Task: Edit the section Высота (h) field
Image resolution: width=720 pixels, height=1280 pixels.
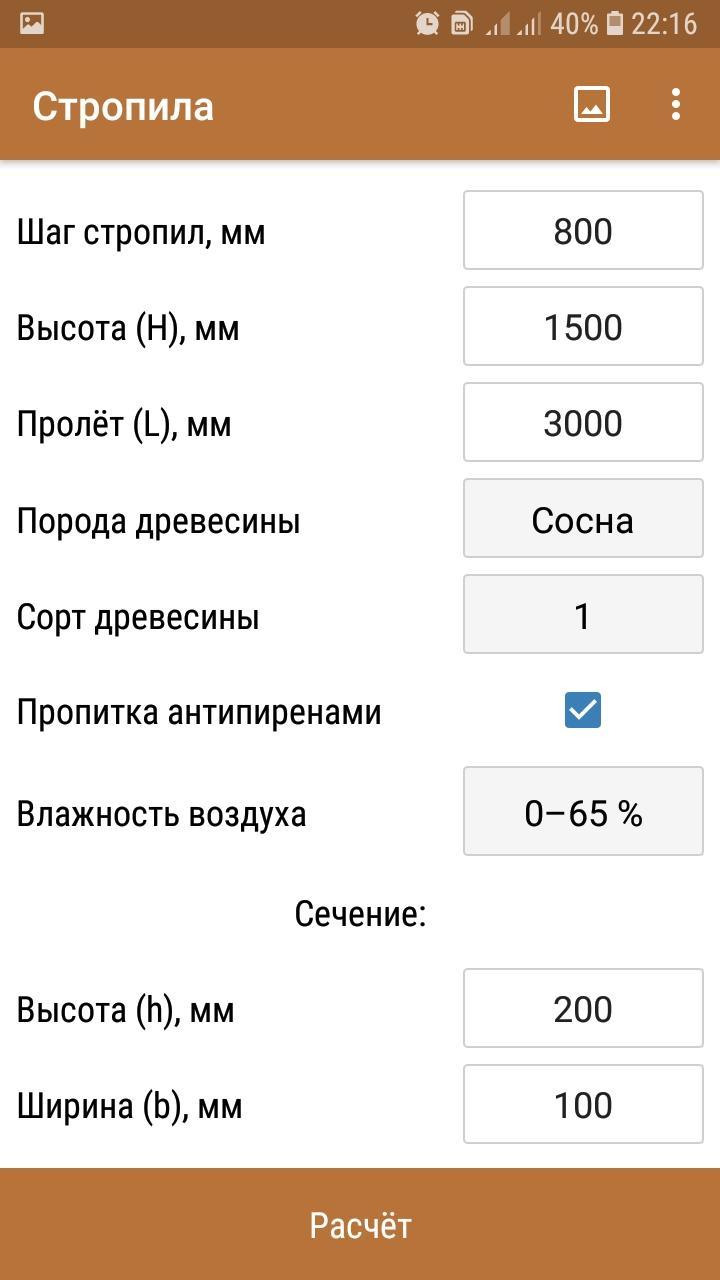Action: [583, 1008]
